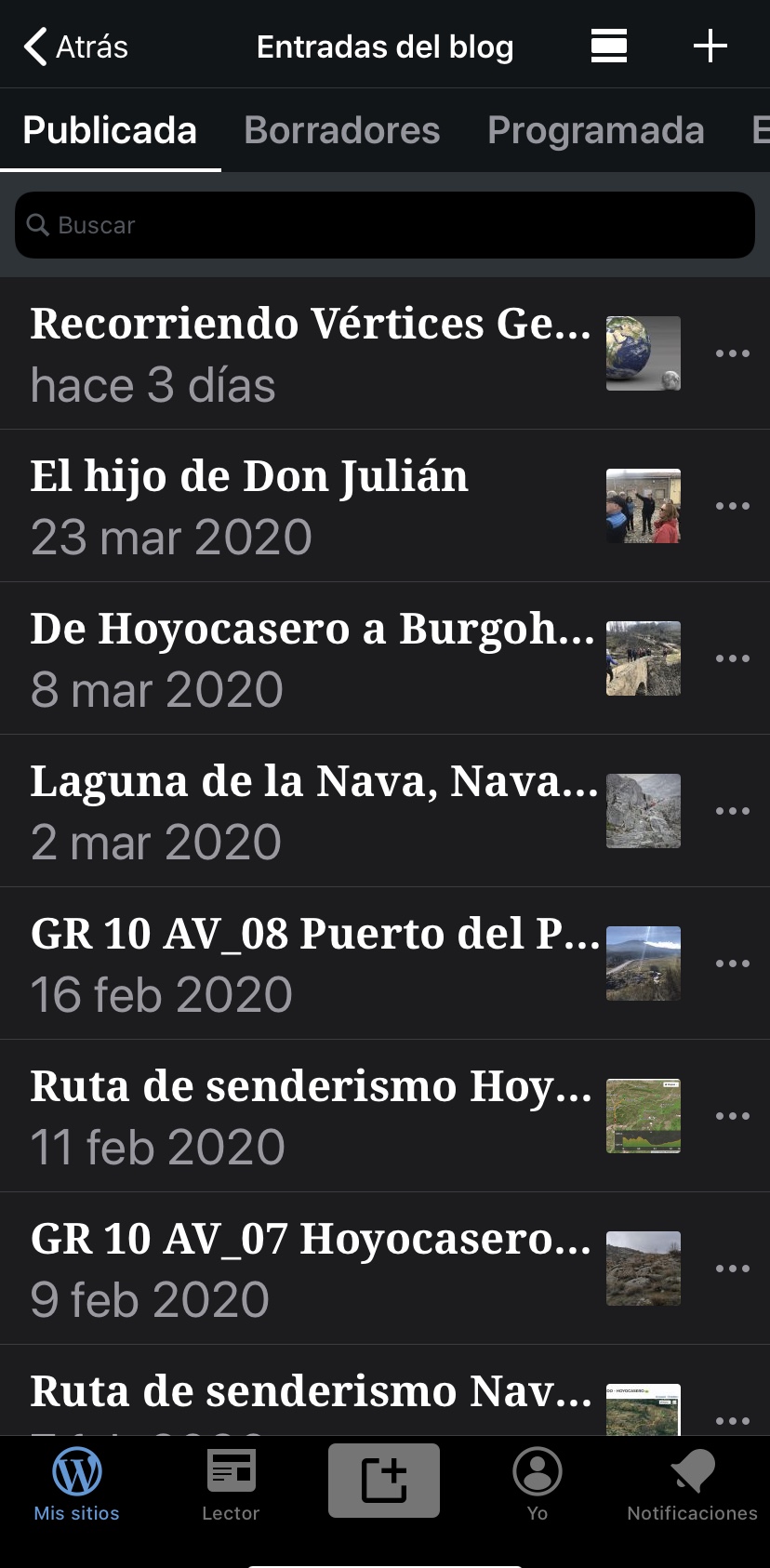Switch to the Yo profile tab
Screen dimensions: 770x1568
coord(538,1484)
